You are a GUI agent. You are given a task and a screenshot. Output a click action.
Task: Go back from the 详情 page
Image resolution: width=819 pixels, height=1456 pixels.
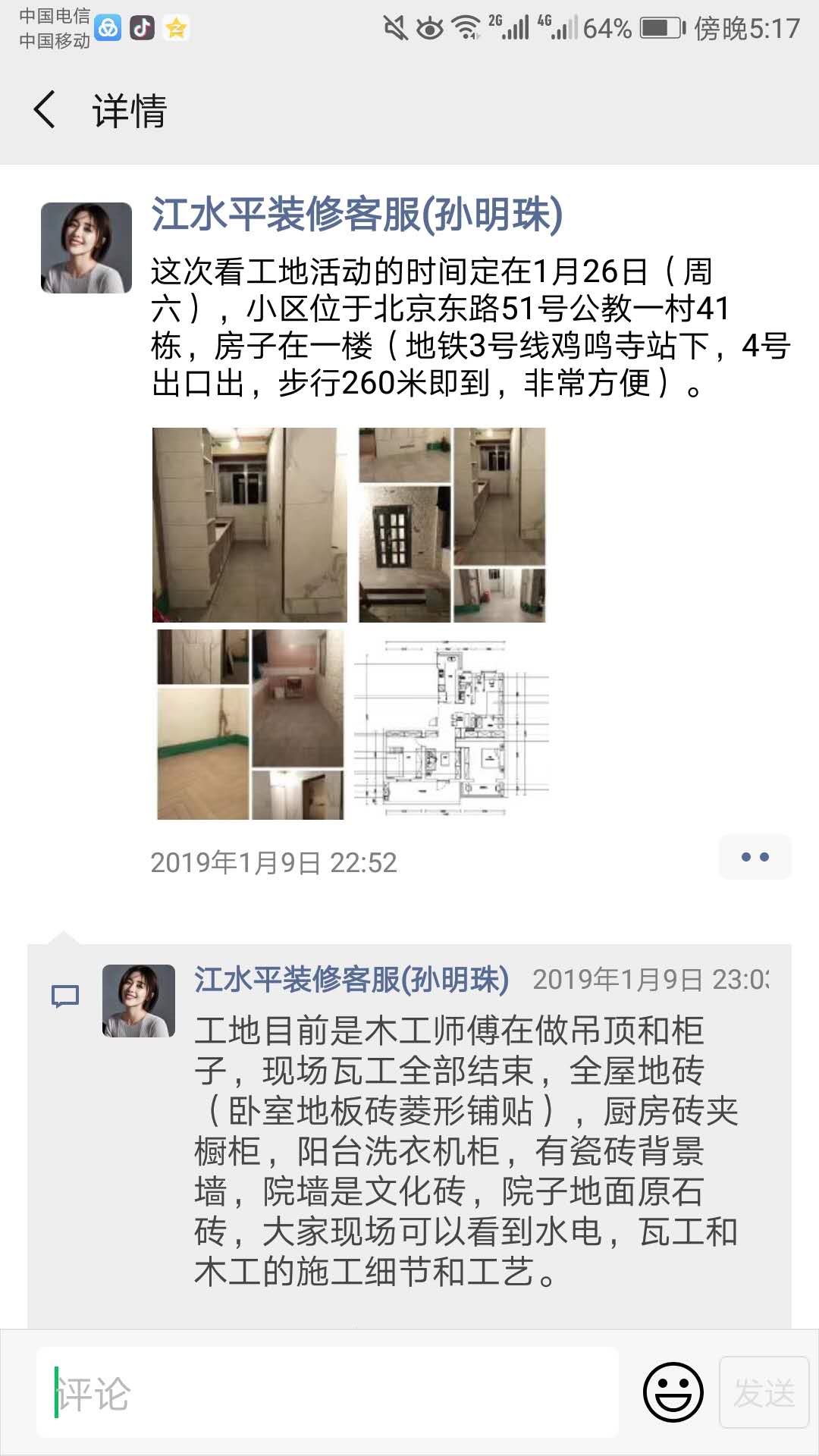[45, 110]
